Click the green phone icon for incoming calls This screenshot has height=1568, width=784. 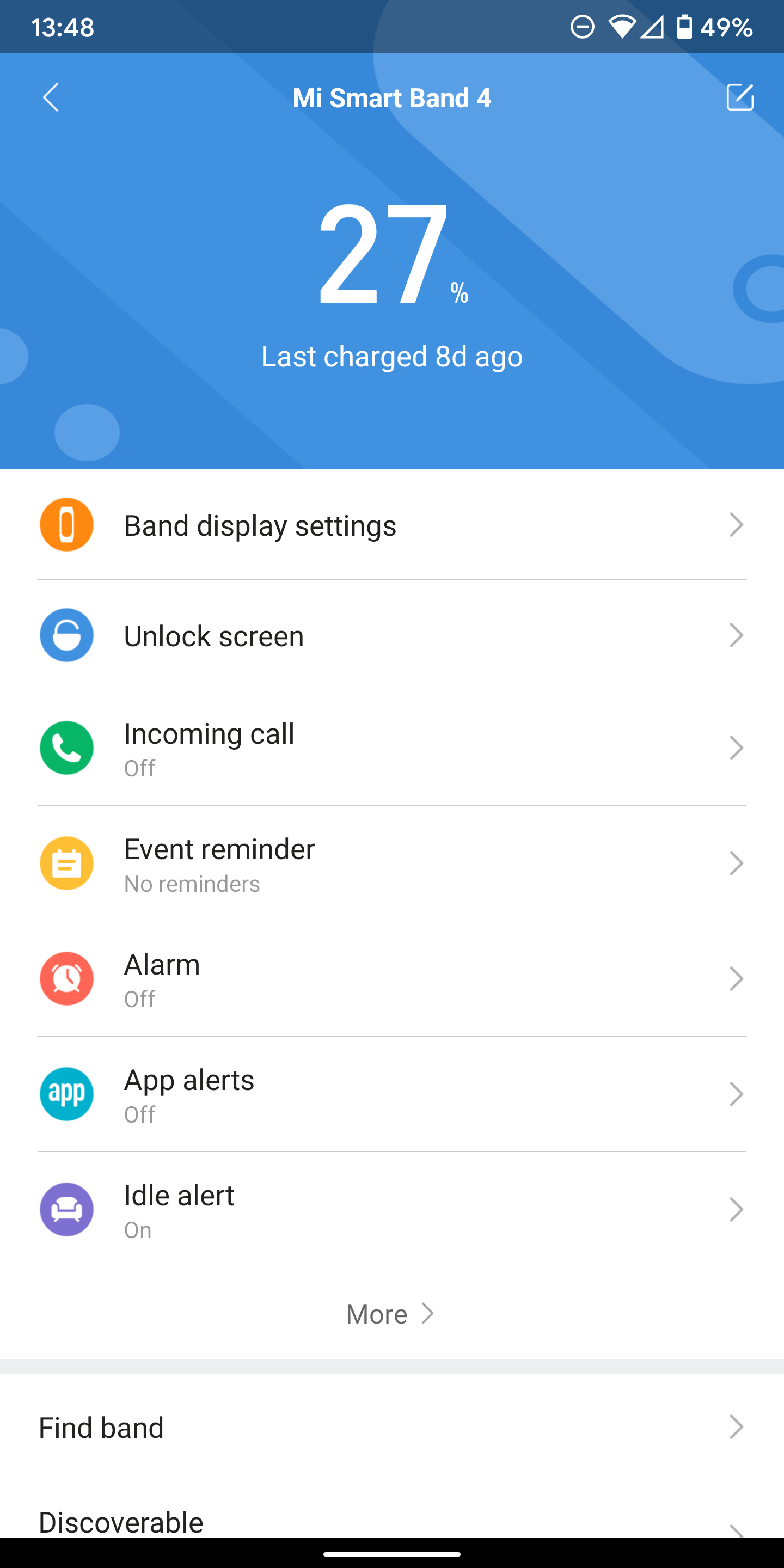tap(66, 748)
